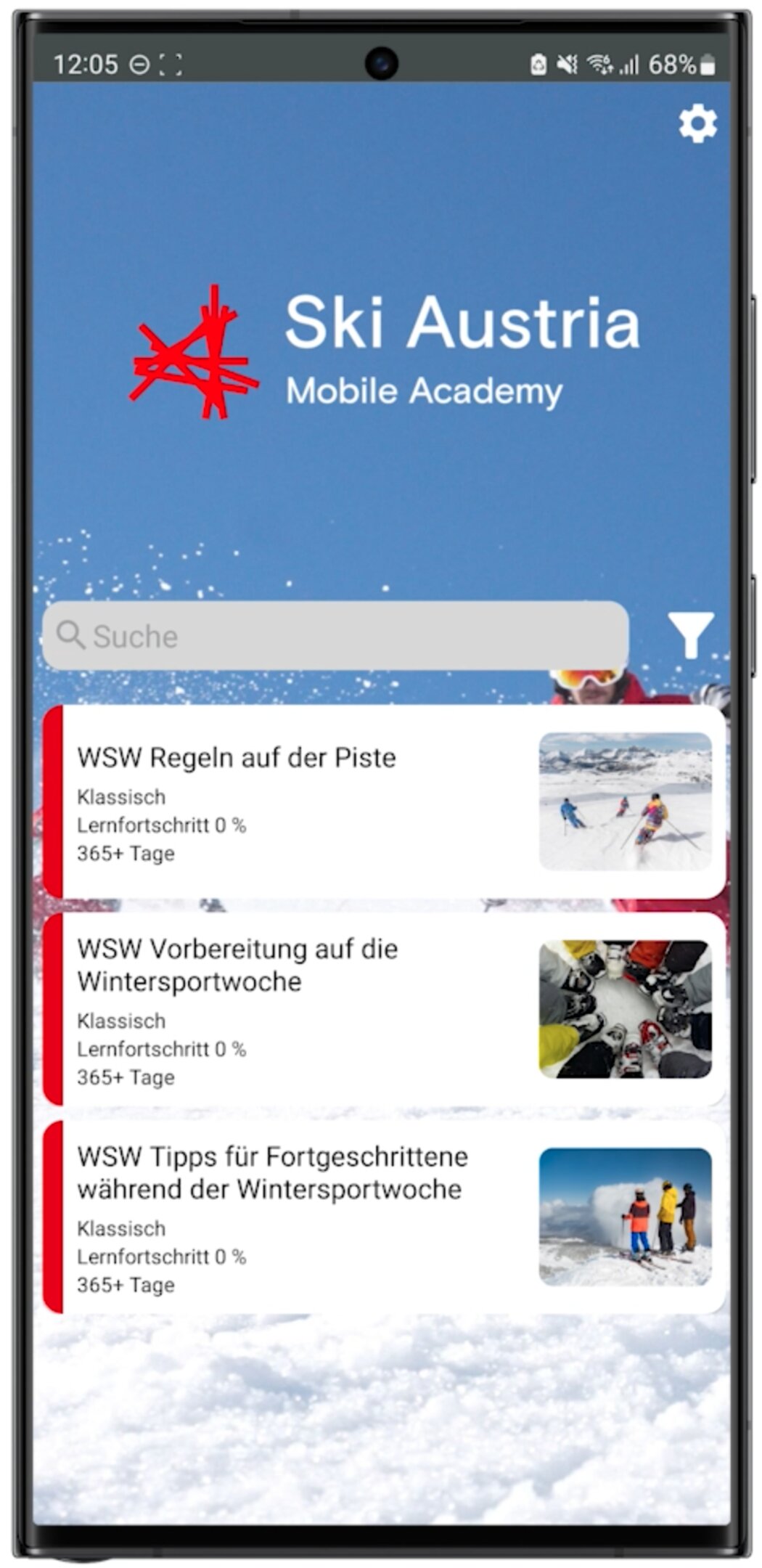762x1568 pixels.
Task: Open WSW Vorbereitung auf die Wintersportwoche course
Action: tap(384, 1009)
